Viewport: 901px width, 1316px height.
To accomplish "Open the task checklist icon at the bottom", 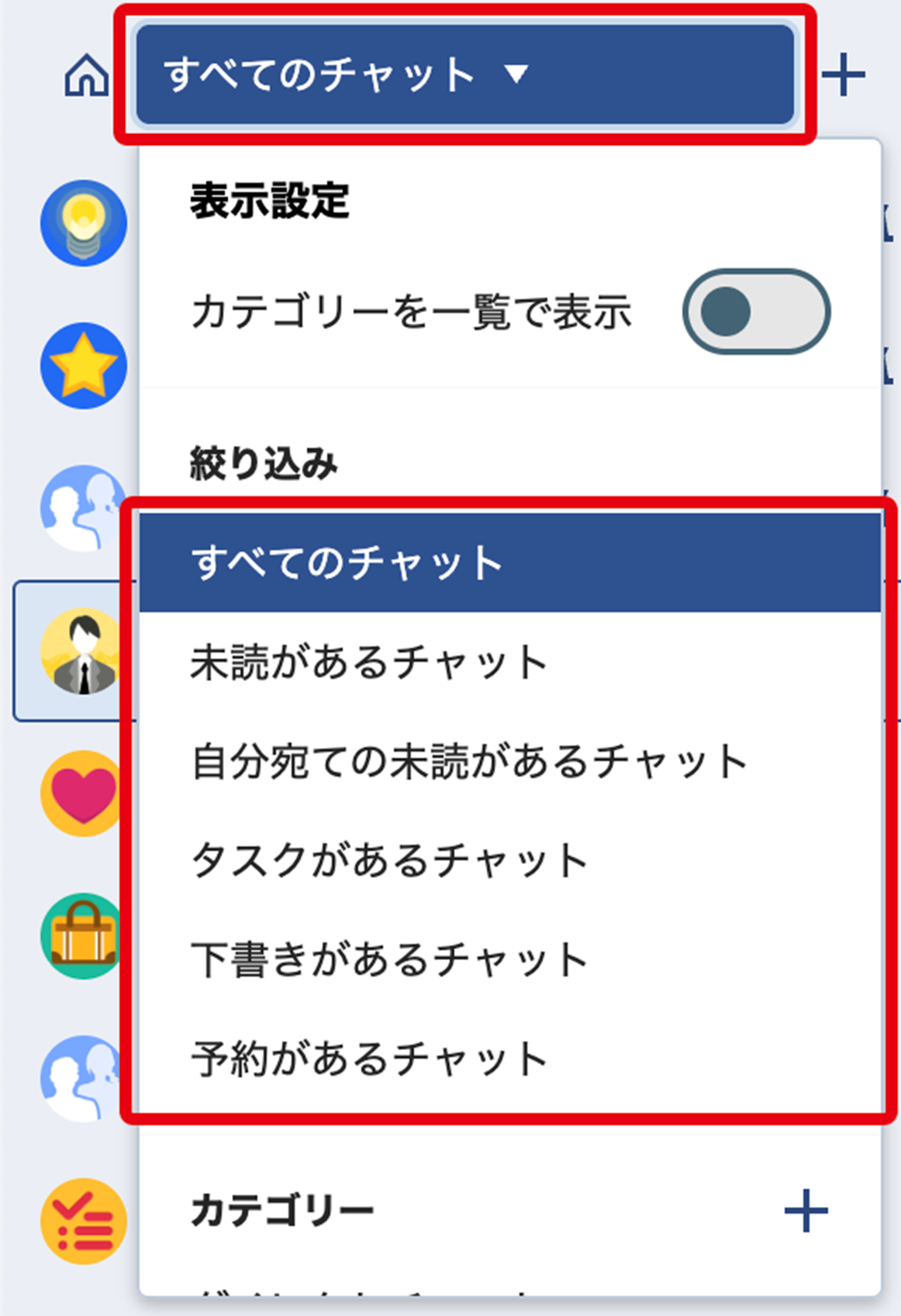I will coord(82,1219).
